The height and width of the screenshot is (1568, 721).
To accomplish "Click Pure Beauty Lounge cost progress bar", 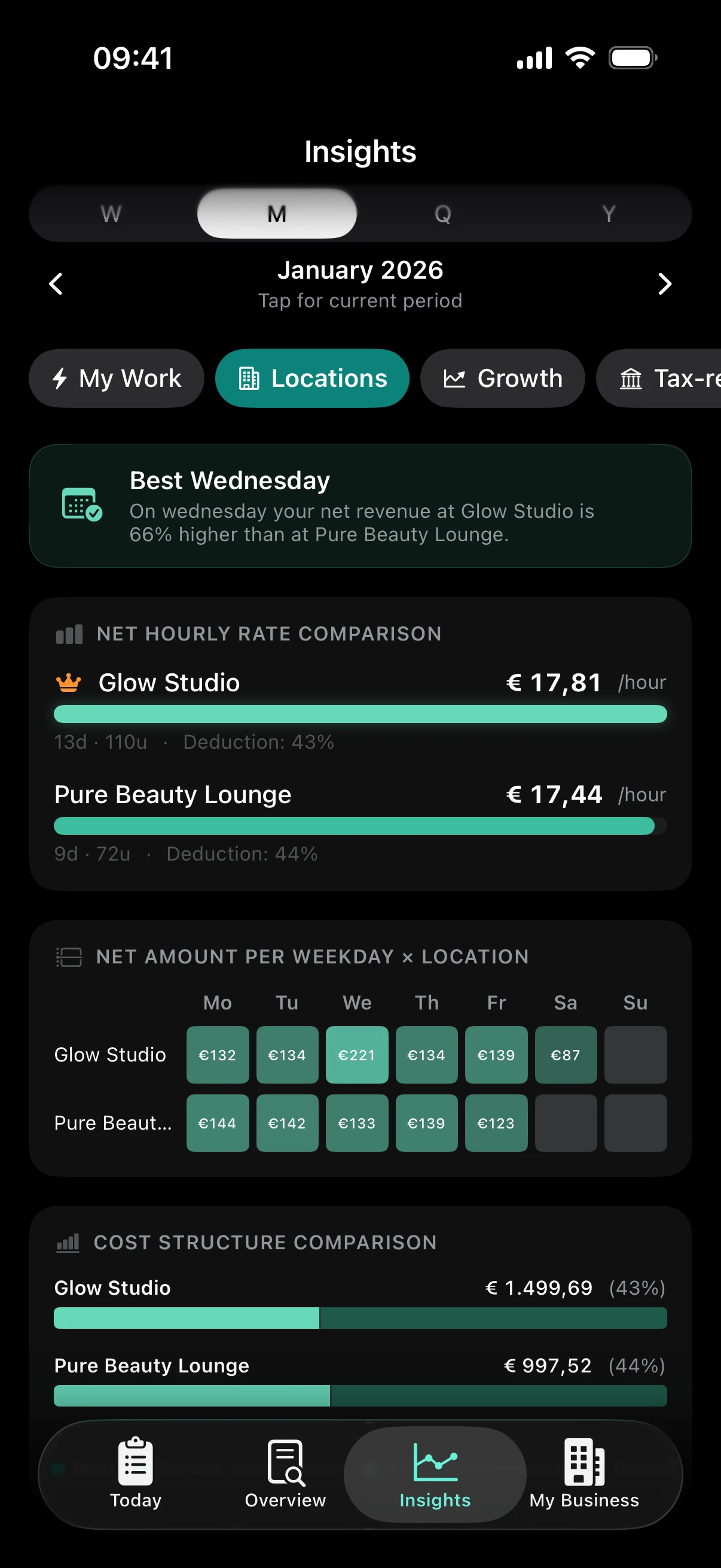I will tap(360, 1396).
